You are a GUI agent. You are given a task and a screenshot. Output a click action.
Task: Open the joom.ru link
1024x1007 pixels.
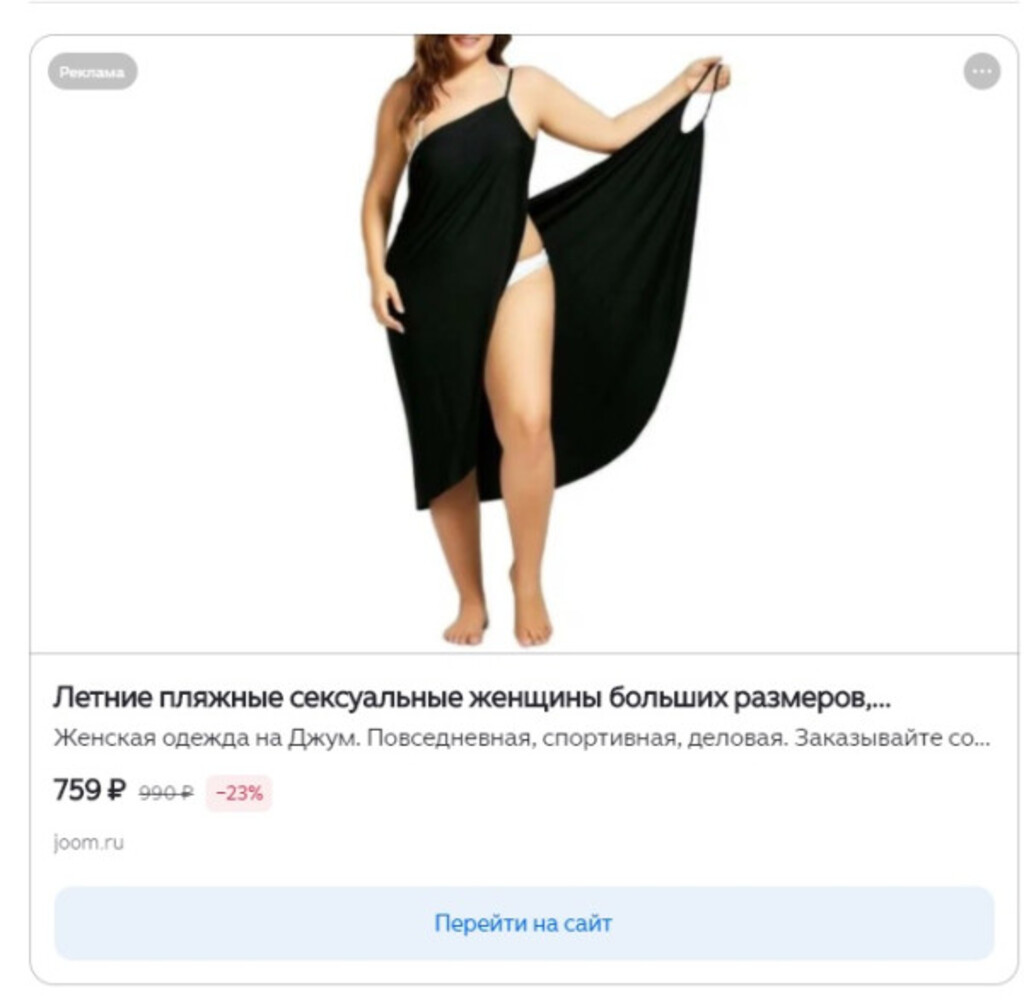pyautogui.click(x=88, y=842)
